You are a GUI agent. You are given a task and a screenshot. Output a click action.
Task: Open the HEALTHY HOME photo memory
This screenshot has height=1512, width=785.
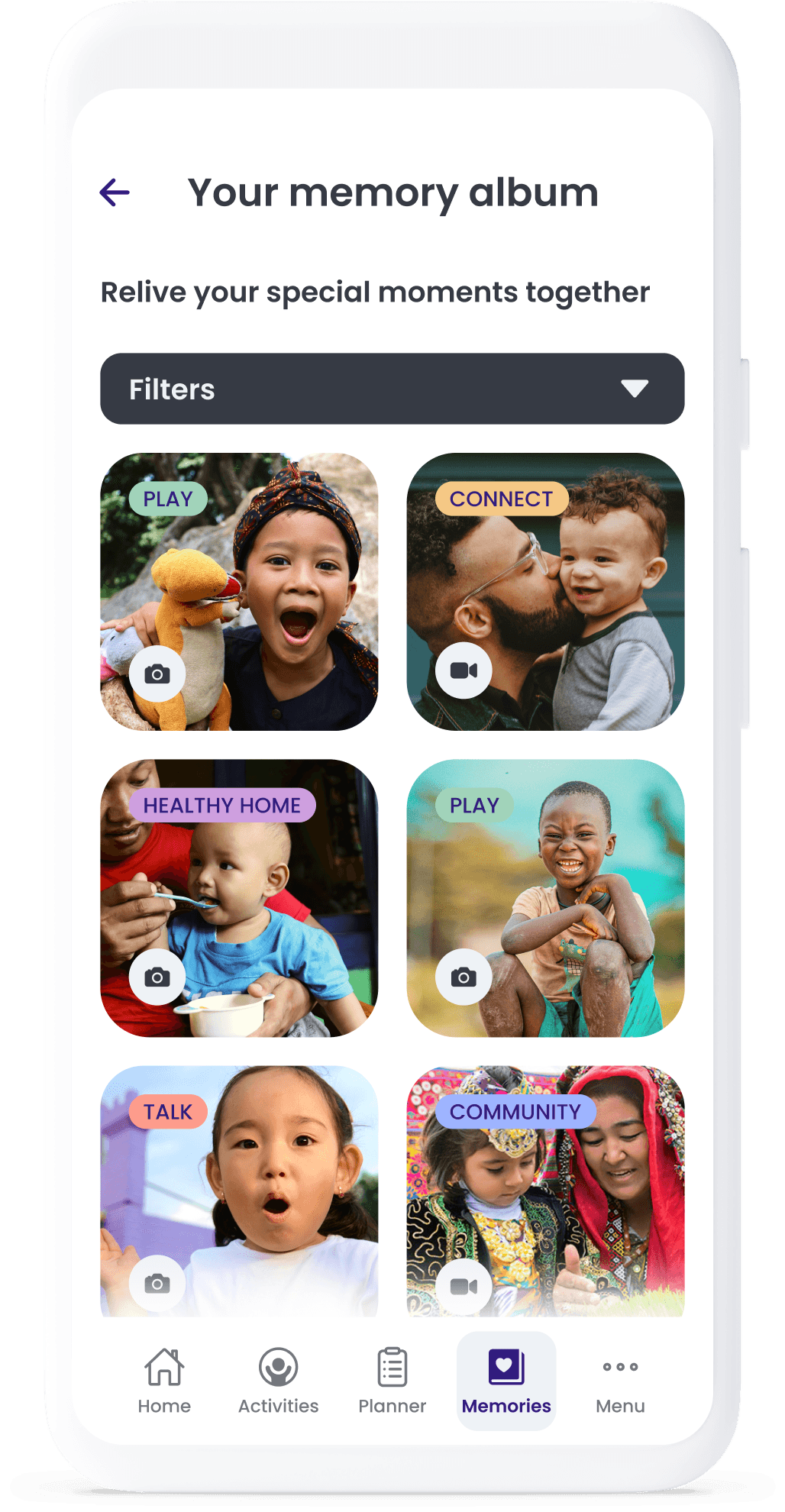click(239, 898)
